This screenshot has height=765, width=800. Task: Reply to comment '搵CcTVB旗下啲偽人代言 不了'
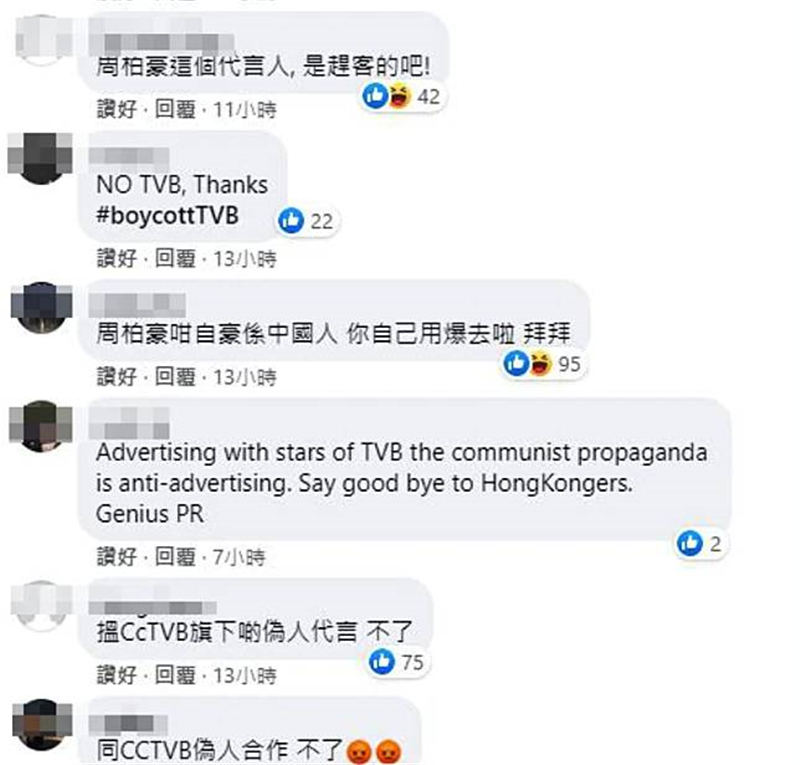point(178,674)
